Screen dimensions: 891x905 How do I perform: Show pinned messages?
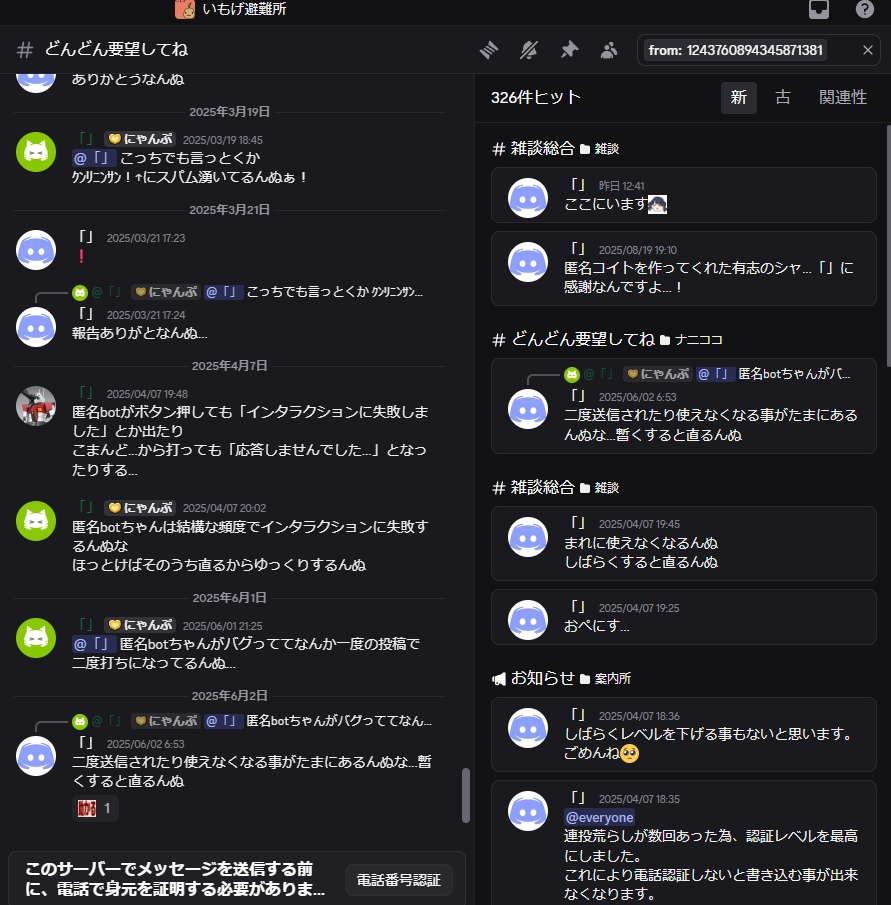pos(569,50)
